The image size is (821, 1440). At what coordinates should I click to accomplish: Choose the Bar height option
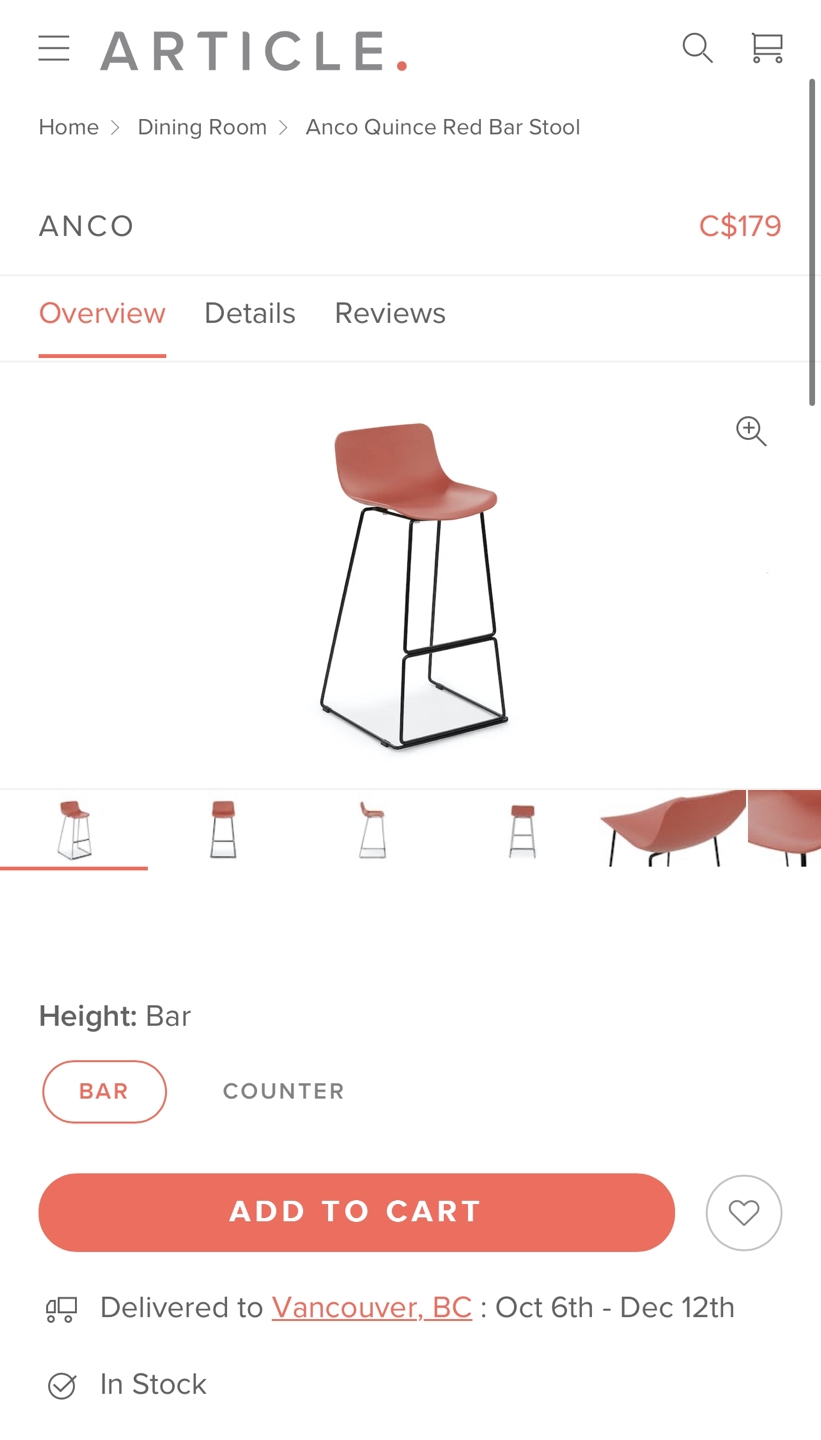pyautogui.click(x=104, y=1091)
